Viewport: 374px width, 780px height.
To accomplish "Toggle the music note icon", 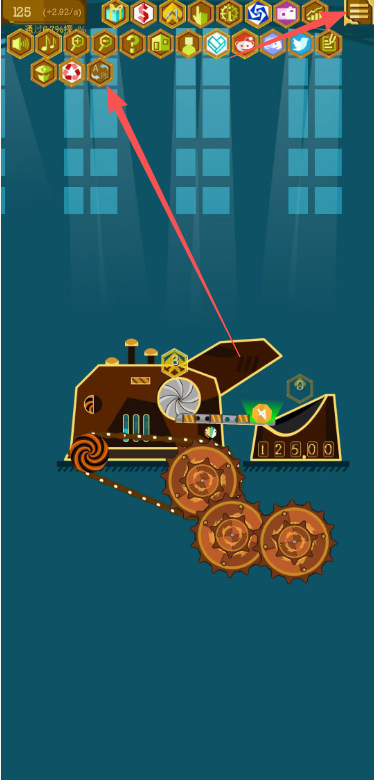I will pyautogui.click(x=49, y=44).
